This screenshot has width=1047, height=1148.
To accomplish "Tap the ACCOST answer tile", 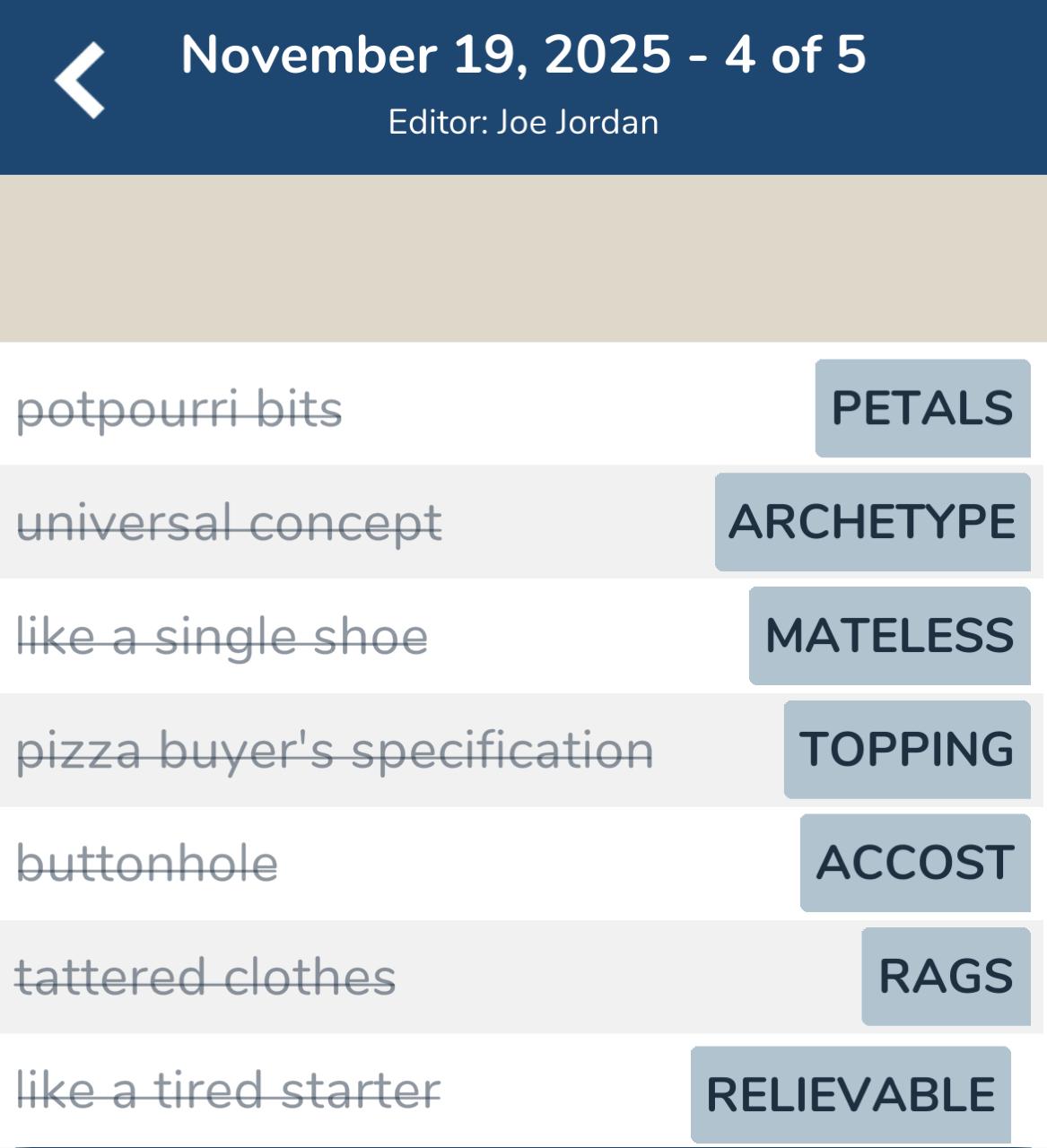I will tap(914, 863).
